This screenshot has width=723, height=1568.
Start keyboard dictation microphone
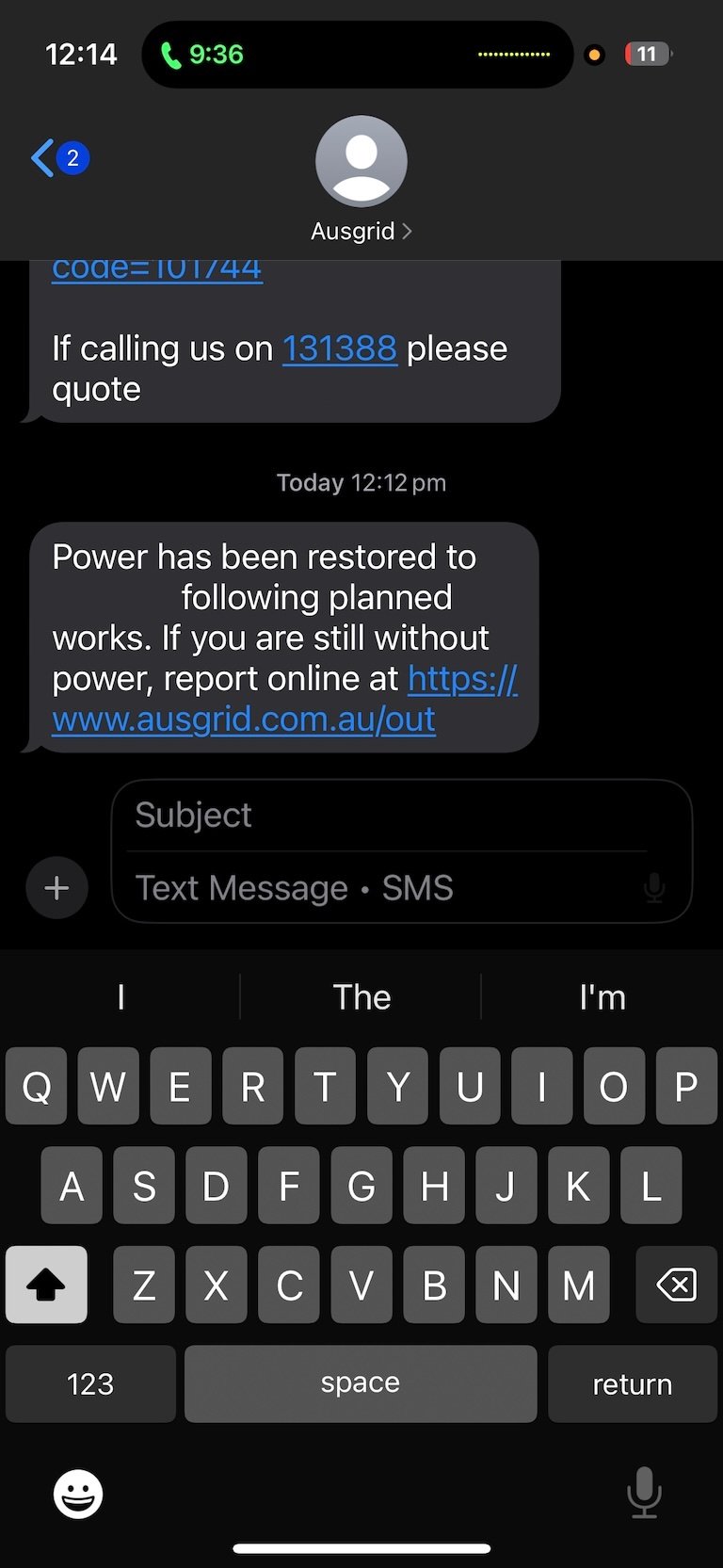pyautogui.click(x=644, y=1494)
